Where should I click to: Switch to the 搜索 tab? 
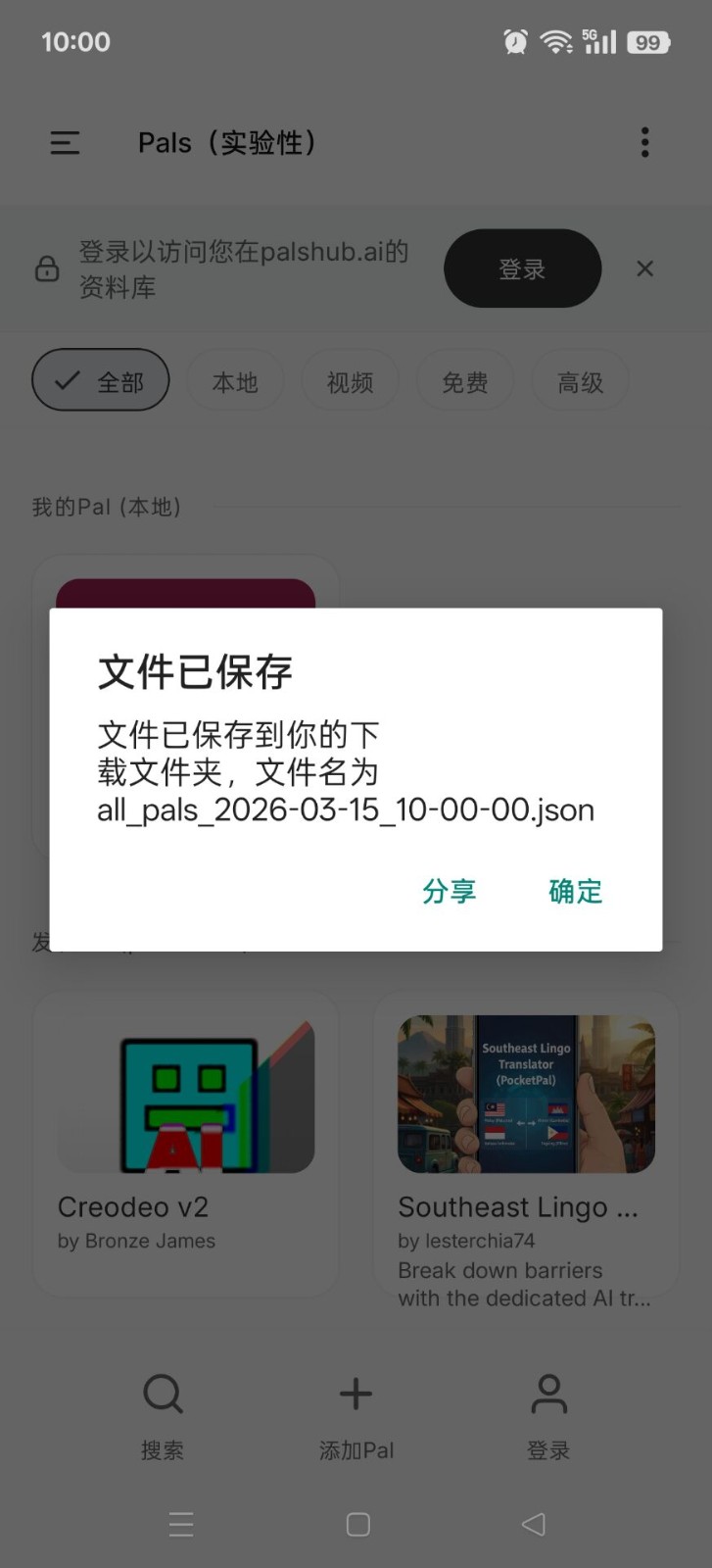pos(162,1421)
